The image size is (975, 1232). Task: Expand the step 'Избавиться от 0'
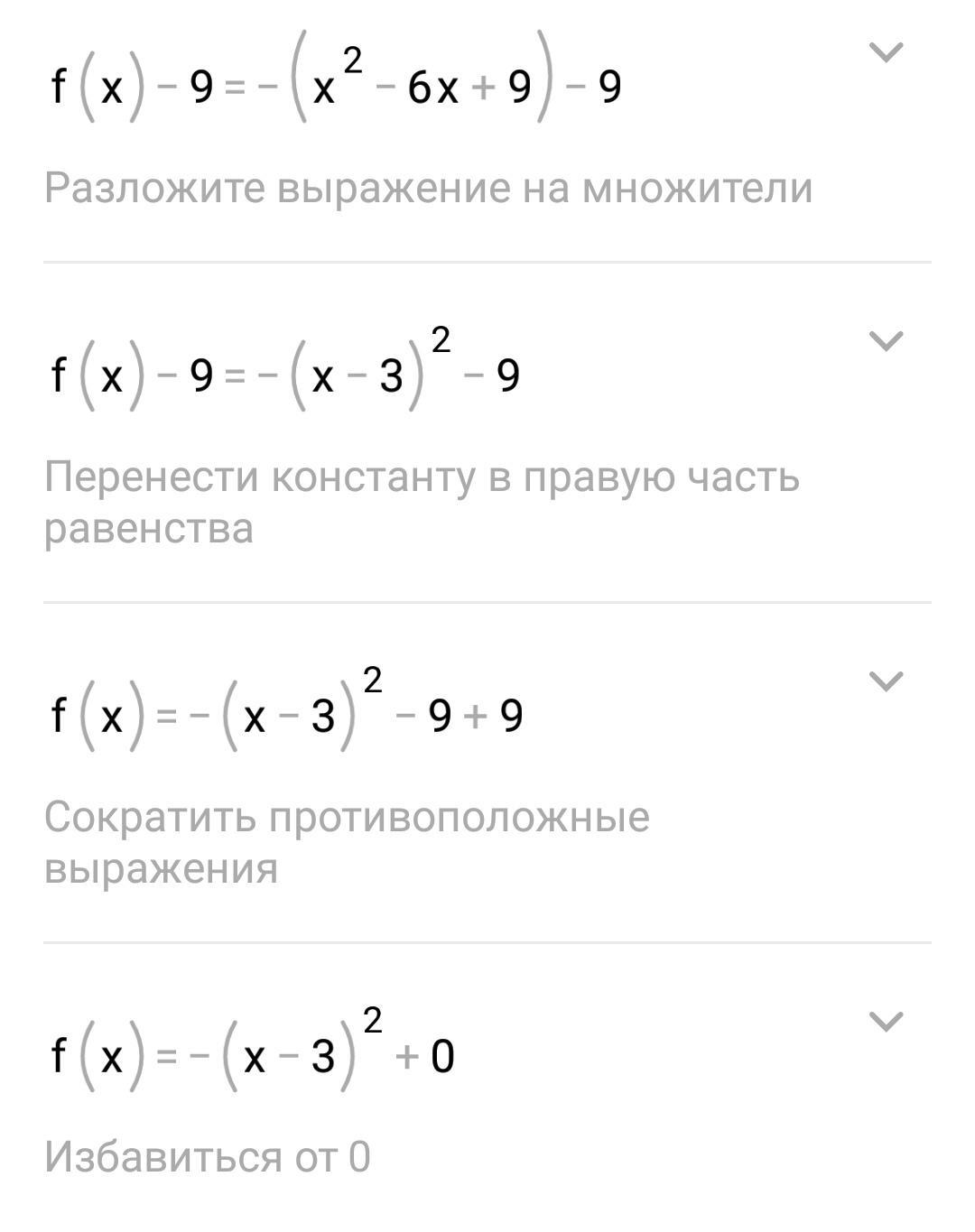(886, 1022)
